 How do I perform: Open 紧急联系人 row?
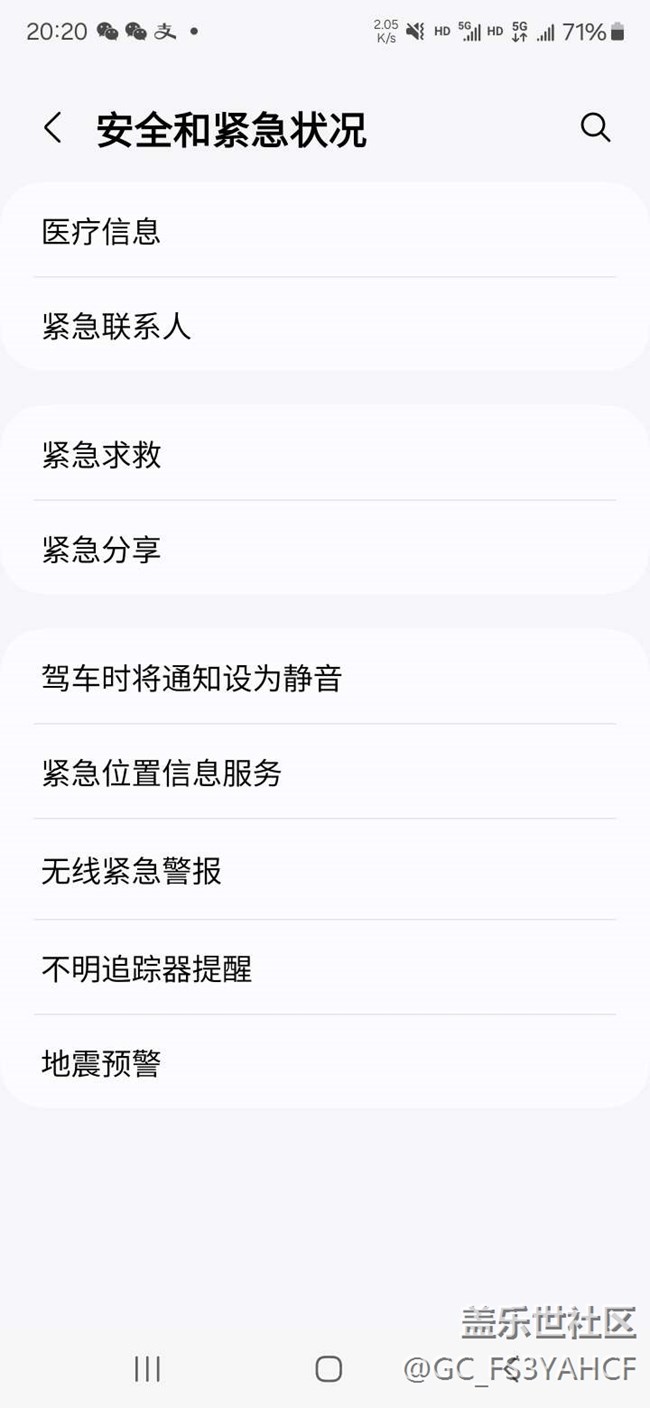coord(324,326)
